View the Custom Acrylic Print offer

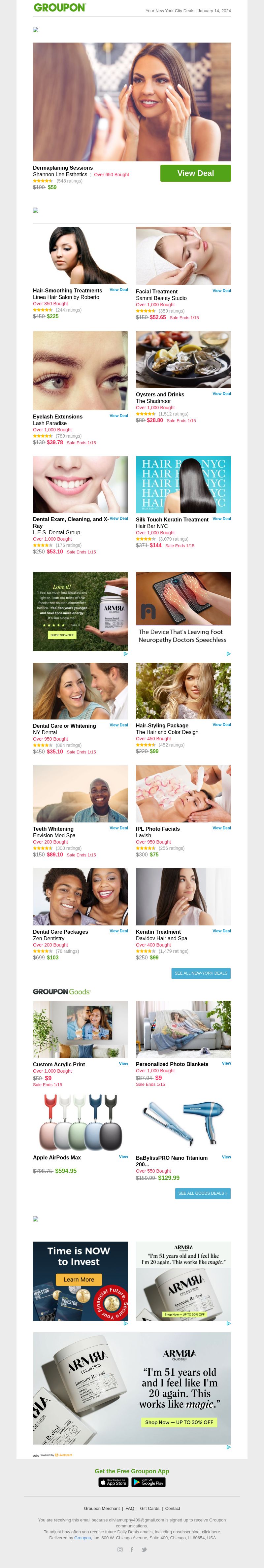(x=123, y=1063)
